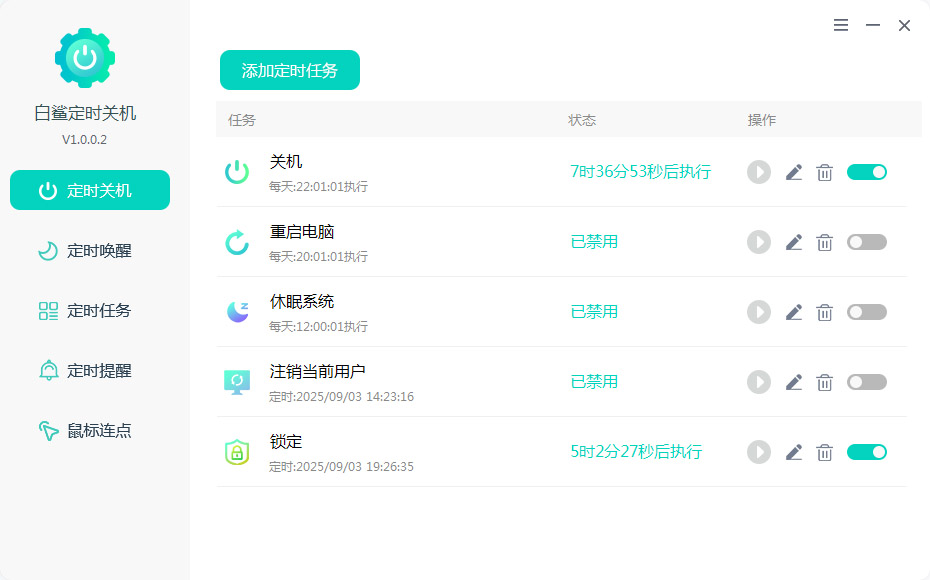
Task: Select the 定时关机 sidebar item
Action: pyautogui.click(x=90, y=190)
